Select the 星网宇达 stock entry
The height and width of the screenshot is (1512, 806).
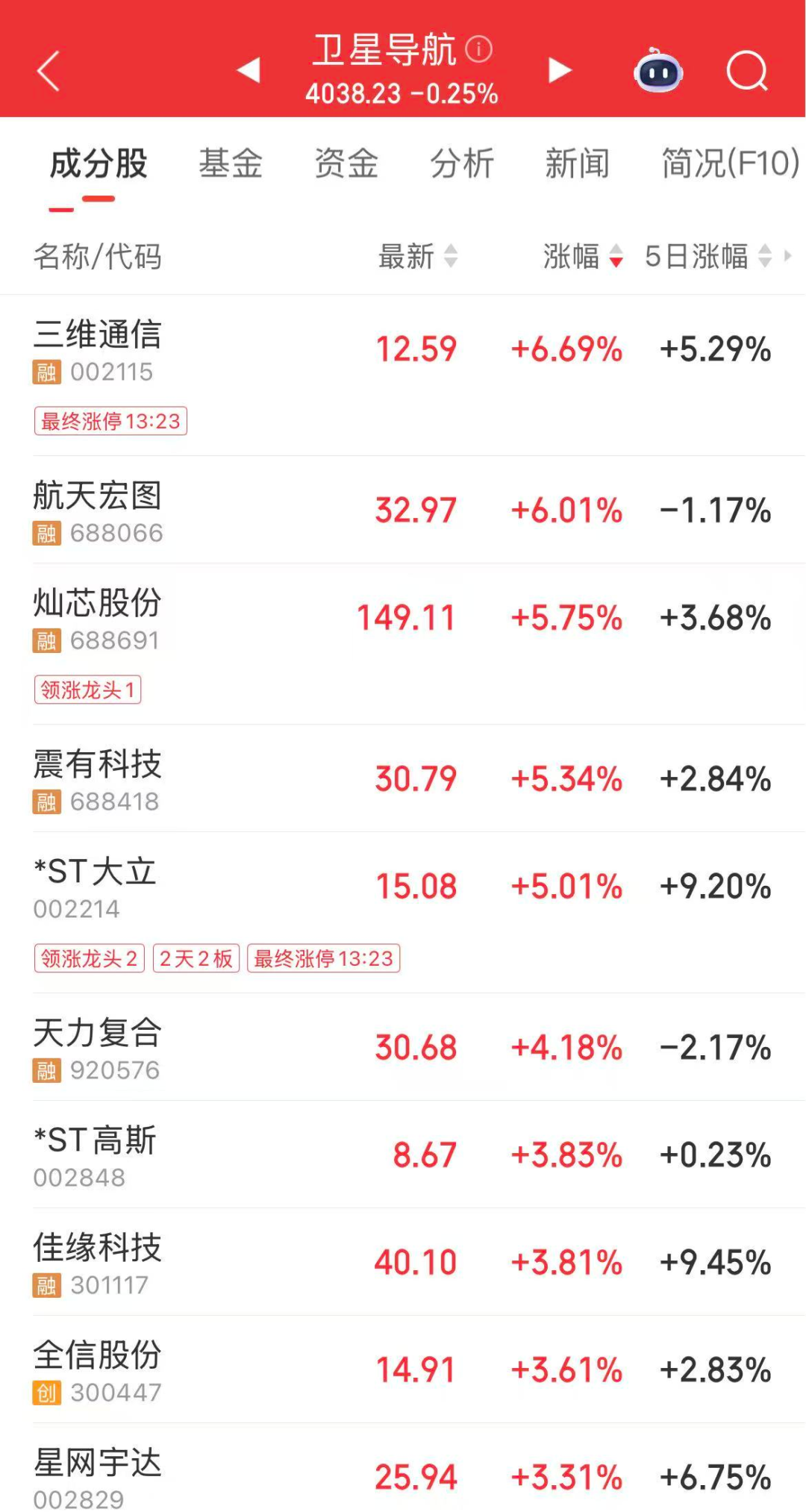(96, 1464)
